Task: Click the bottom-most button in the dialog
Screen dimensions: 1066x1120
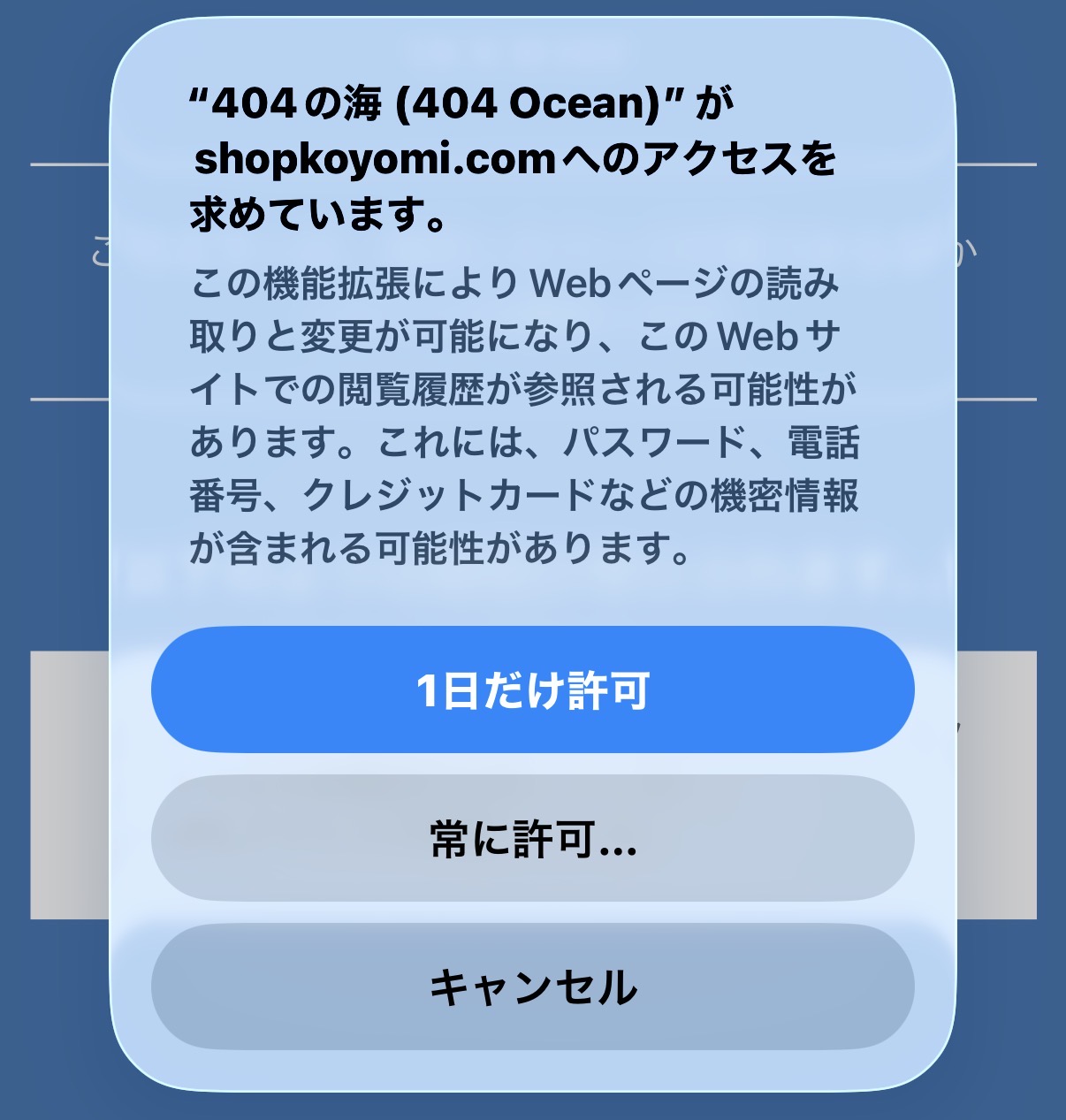Action: pyautogui.click(x=533, y=984)
